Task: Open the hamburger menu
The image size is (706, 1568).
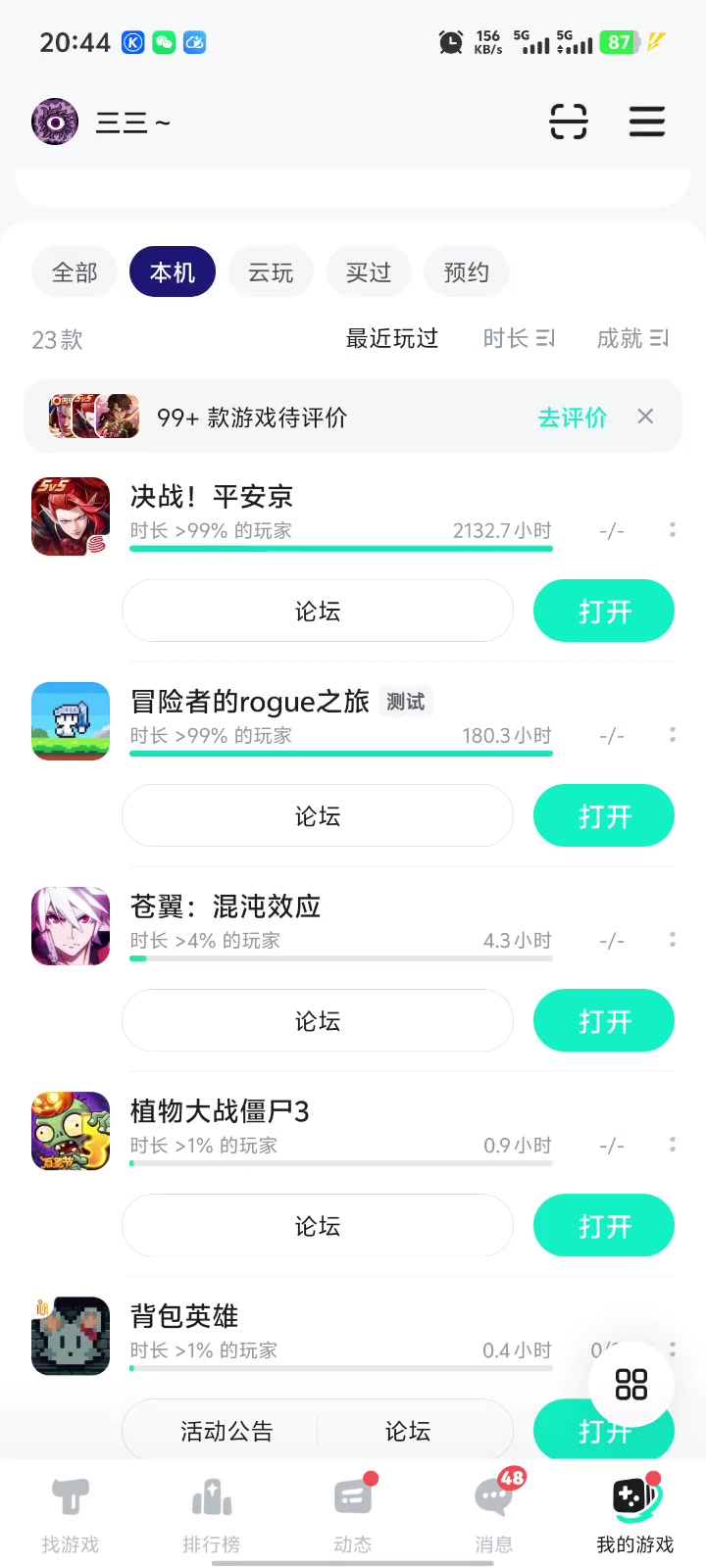Action: pyautogui.click(x=647, y=122)
